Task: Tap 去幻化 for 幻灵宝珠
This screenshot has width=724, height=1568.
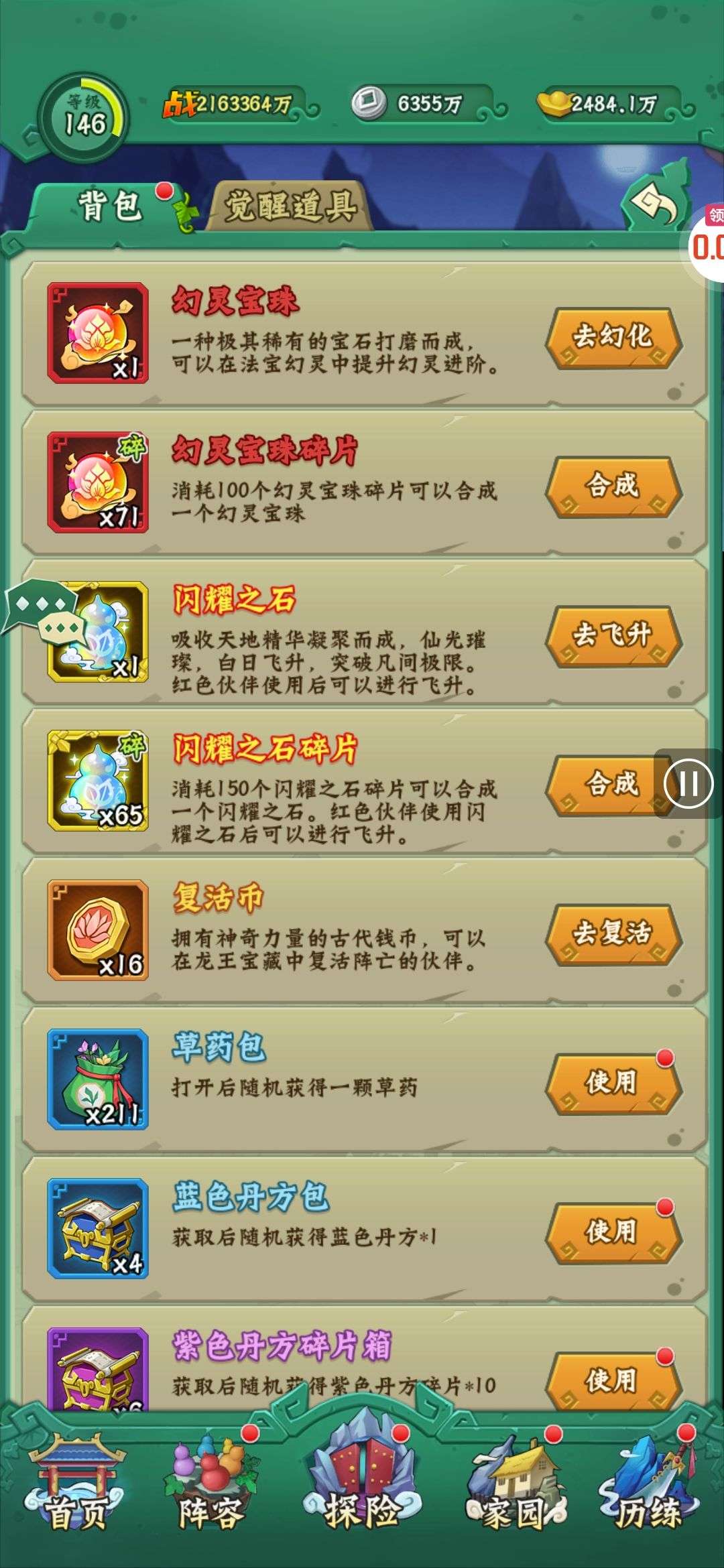Action: point(613,337)
